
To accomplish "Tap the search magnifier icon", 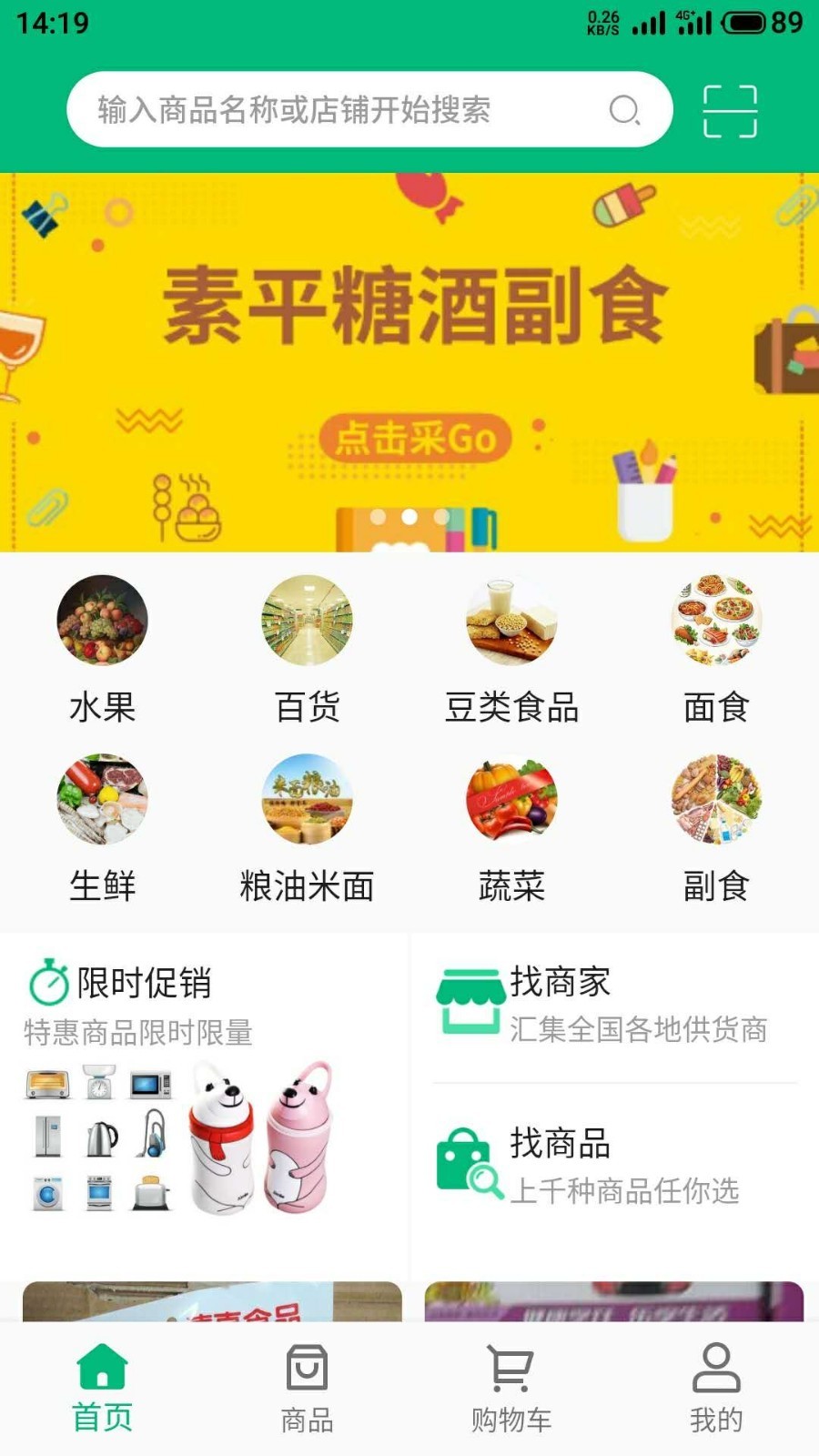I will click(x=623, y=110).
